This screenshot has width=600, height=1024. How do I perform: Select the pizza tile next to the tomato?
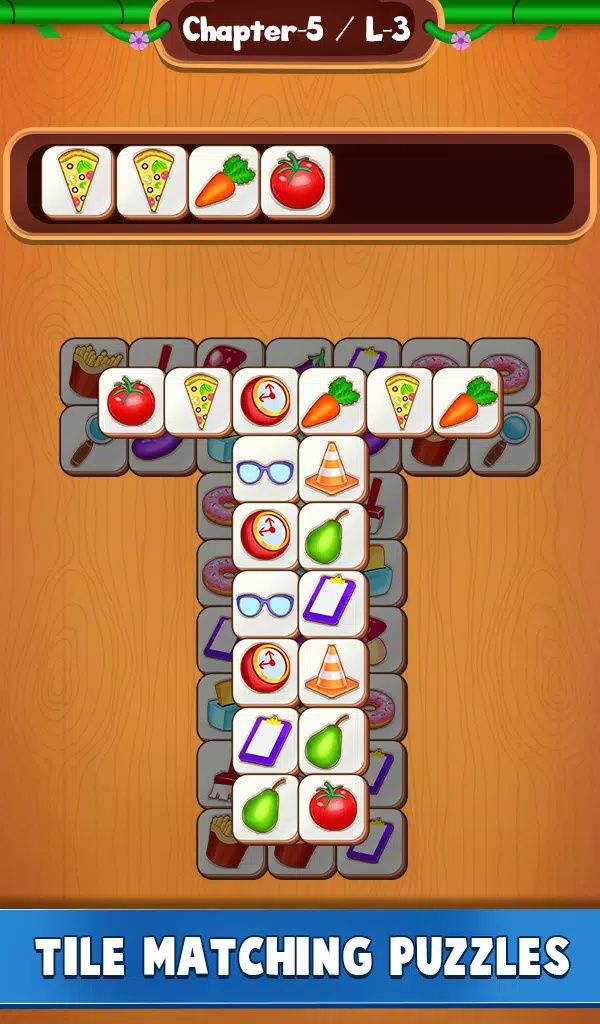click(198, 401)
